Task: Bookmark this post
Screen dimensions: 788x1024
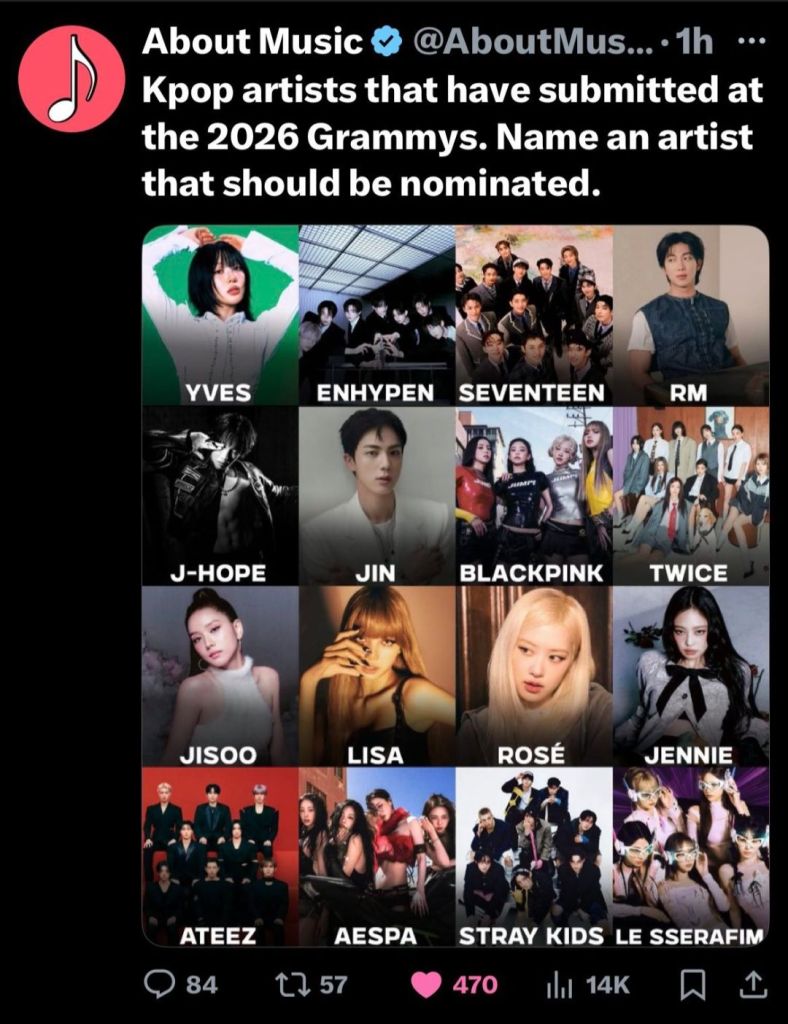Action: pyautogui.click(x=691, y=985)
